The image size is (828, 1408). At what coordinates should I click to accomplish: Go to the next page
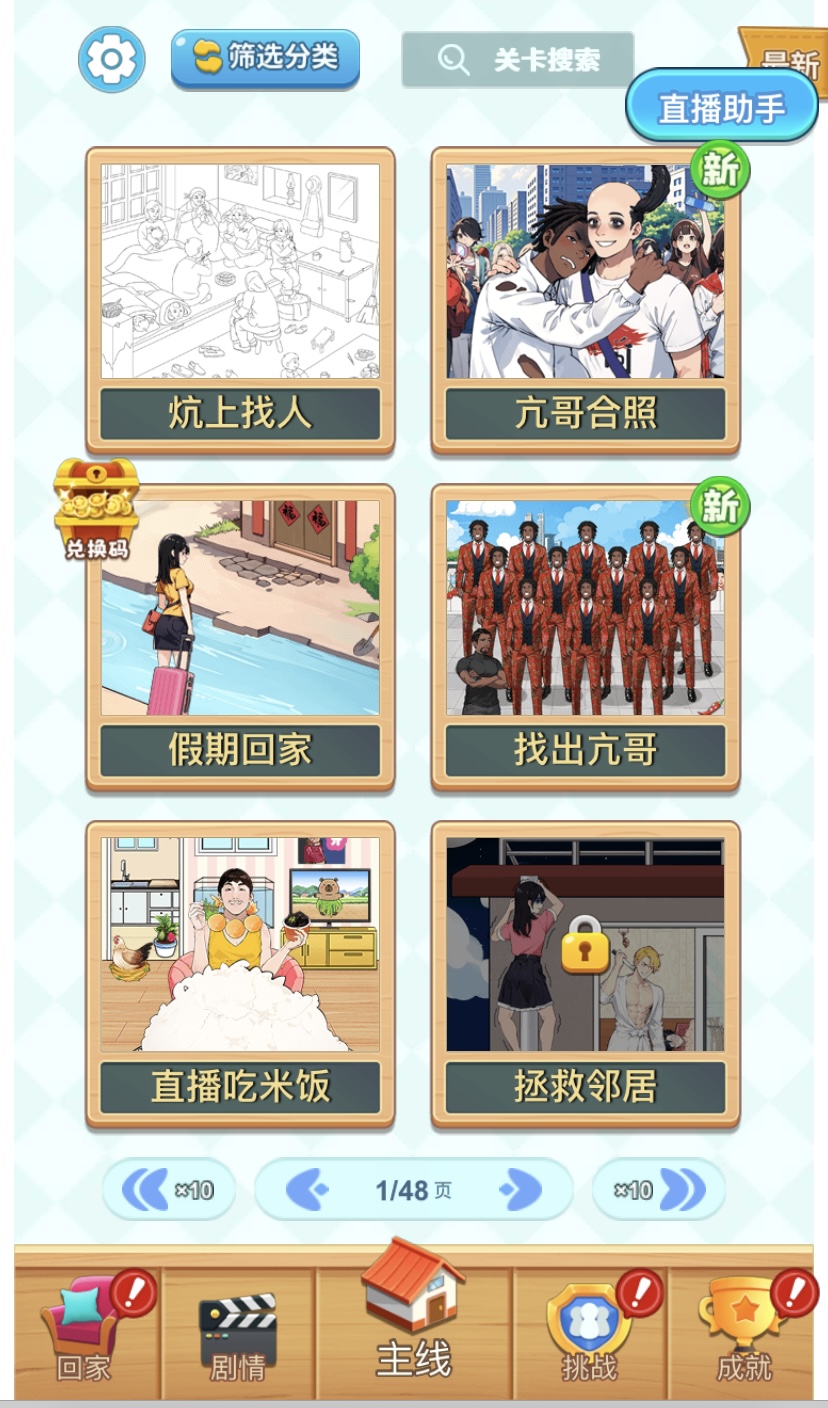pos(521,1190)
